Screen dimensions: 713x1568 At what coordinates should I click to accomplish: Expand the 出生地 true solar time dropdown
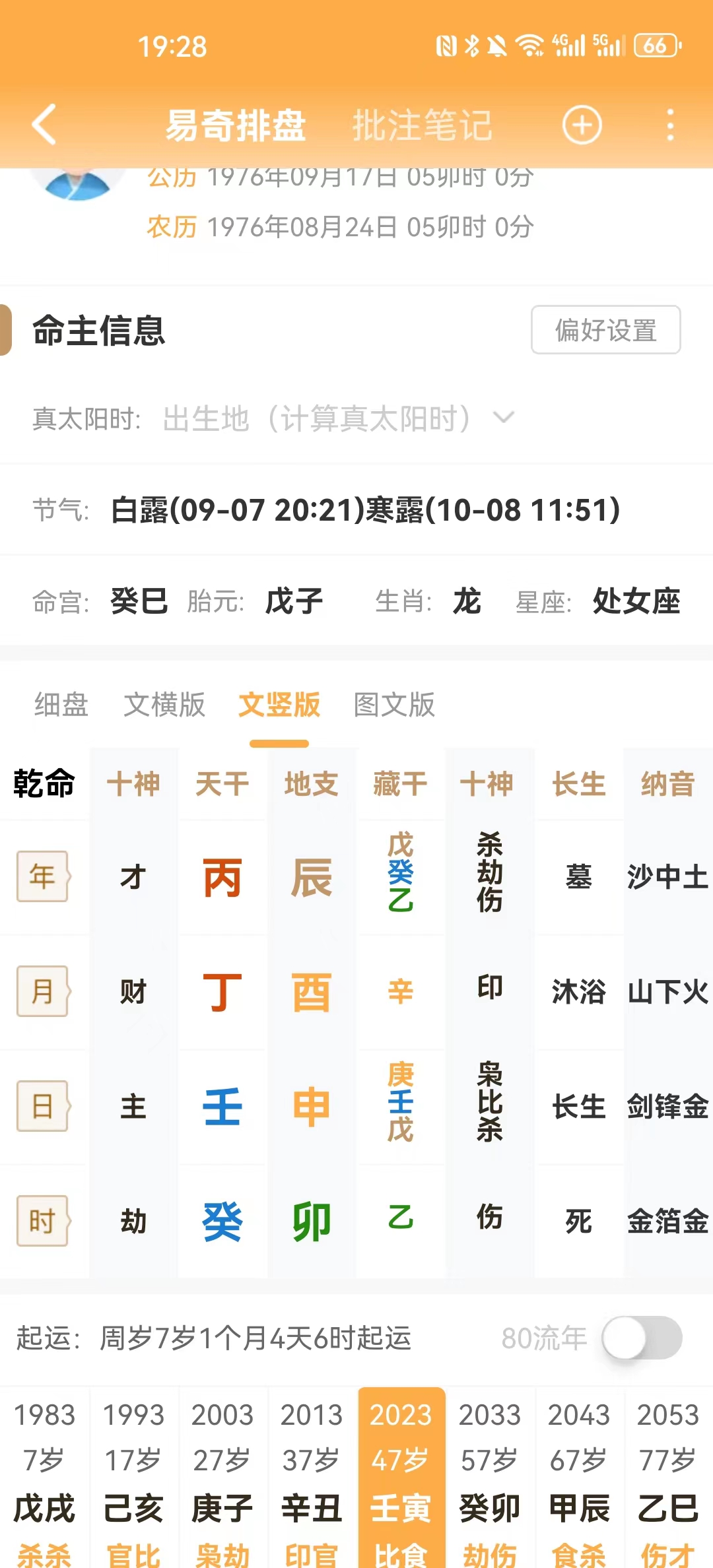point(504,417)
